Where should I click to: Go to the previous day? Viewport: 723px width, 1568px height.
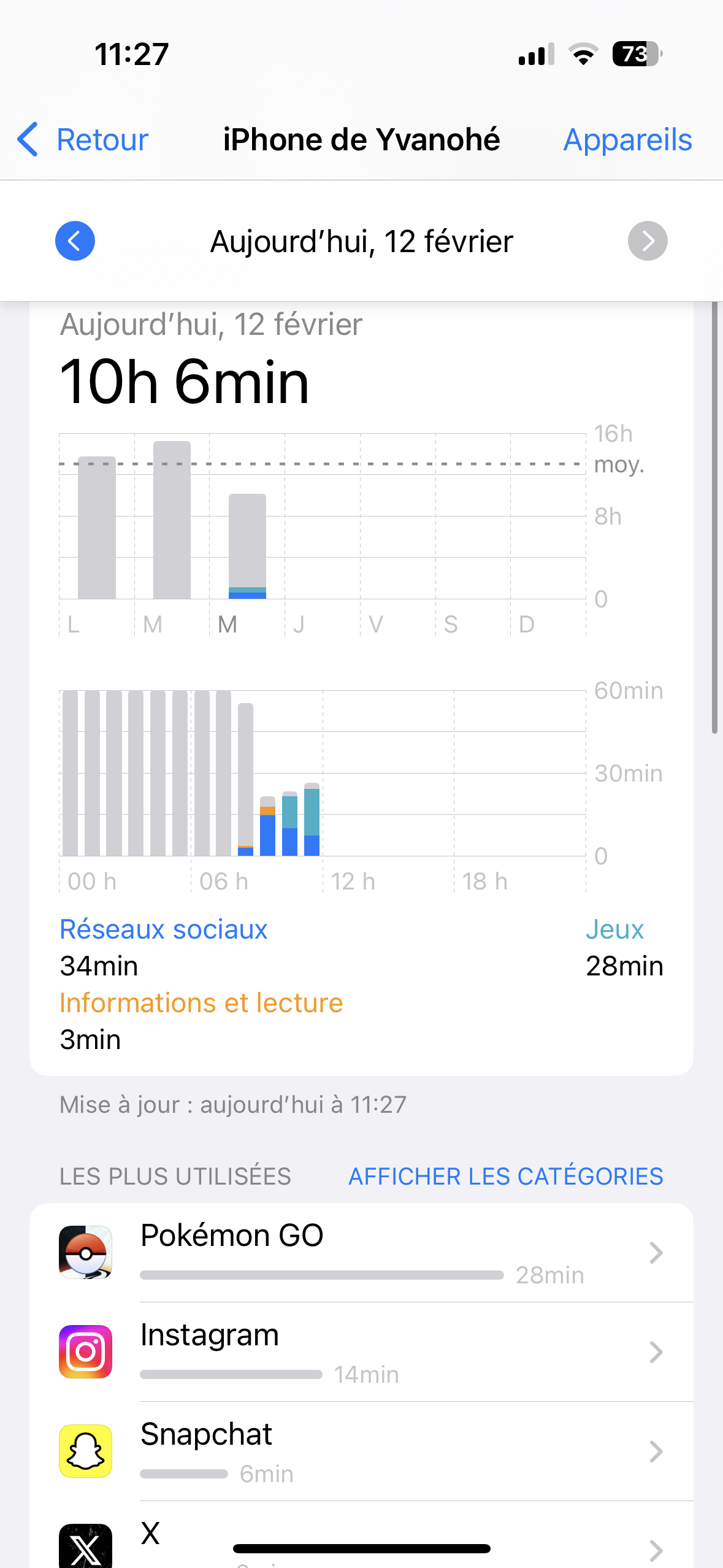coord(75,241)
